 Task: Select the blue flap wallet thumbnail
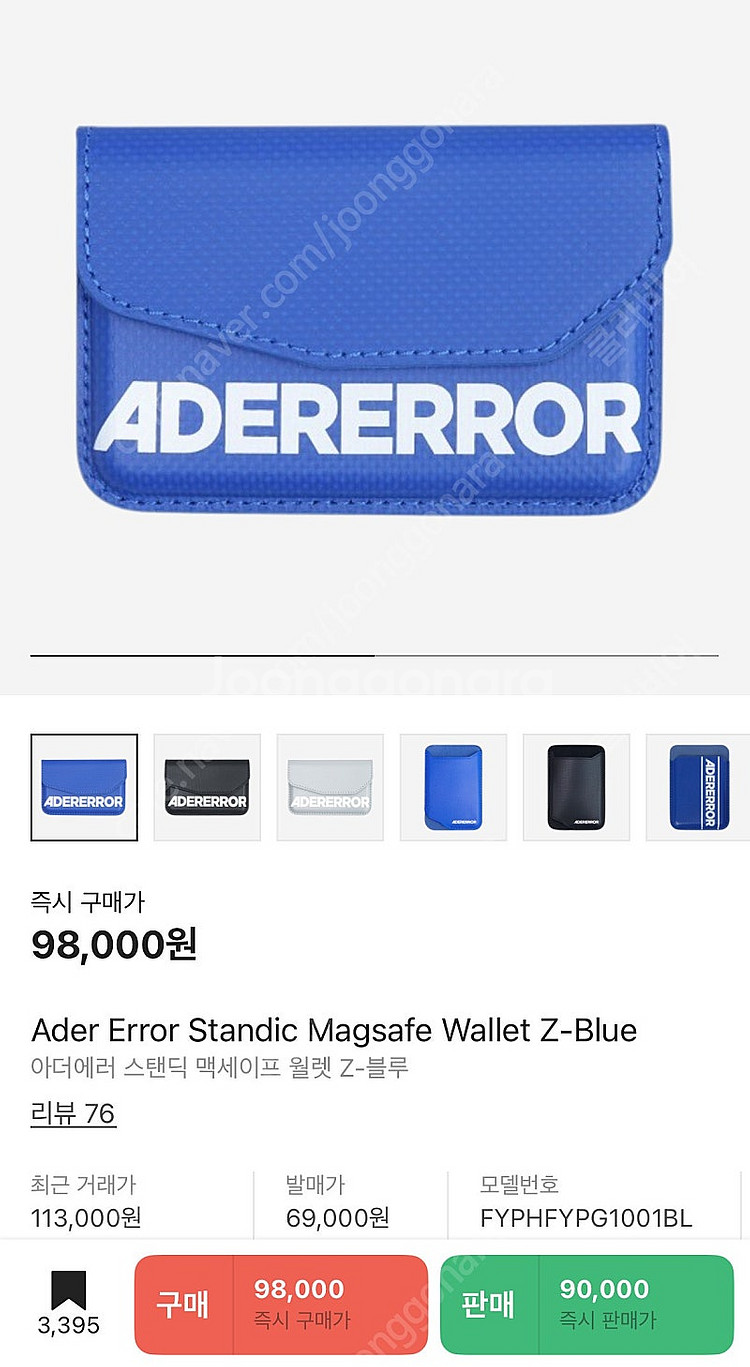coord(84,787)
